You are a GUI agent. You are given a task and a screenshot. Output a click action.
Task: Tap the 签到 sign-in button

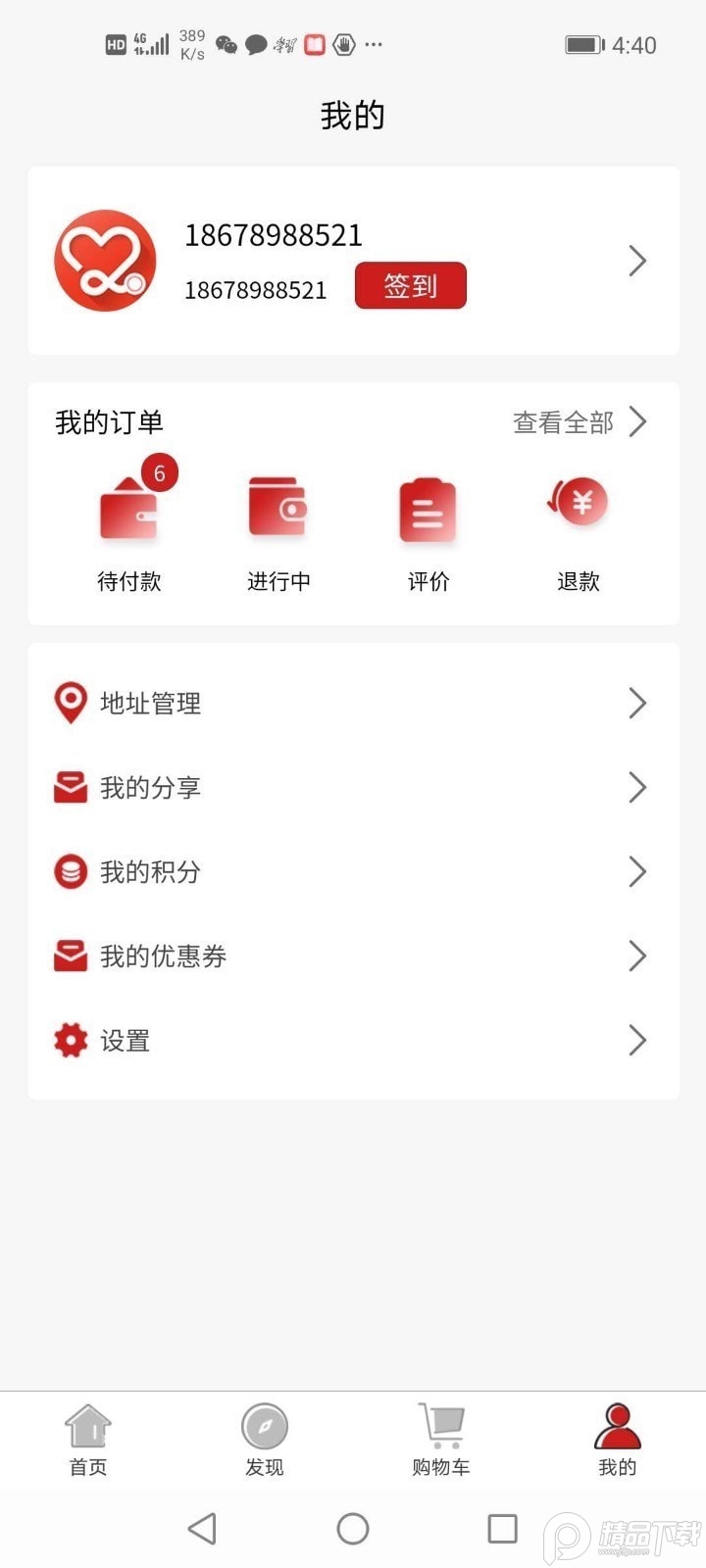tap(410, 285)
